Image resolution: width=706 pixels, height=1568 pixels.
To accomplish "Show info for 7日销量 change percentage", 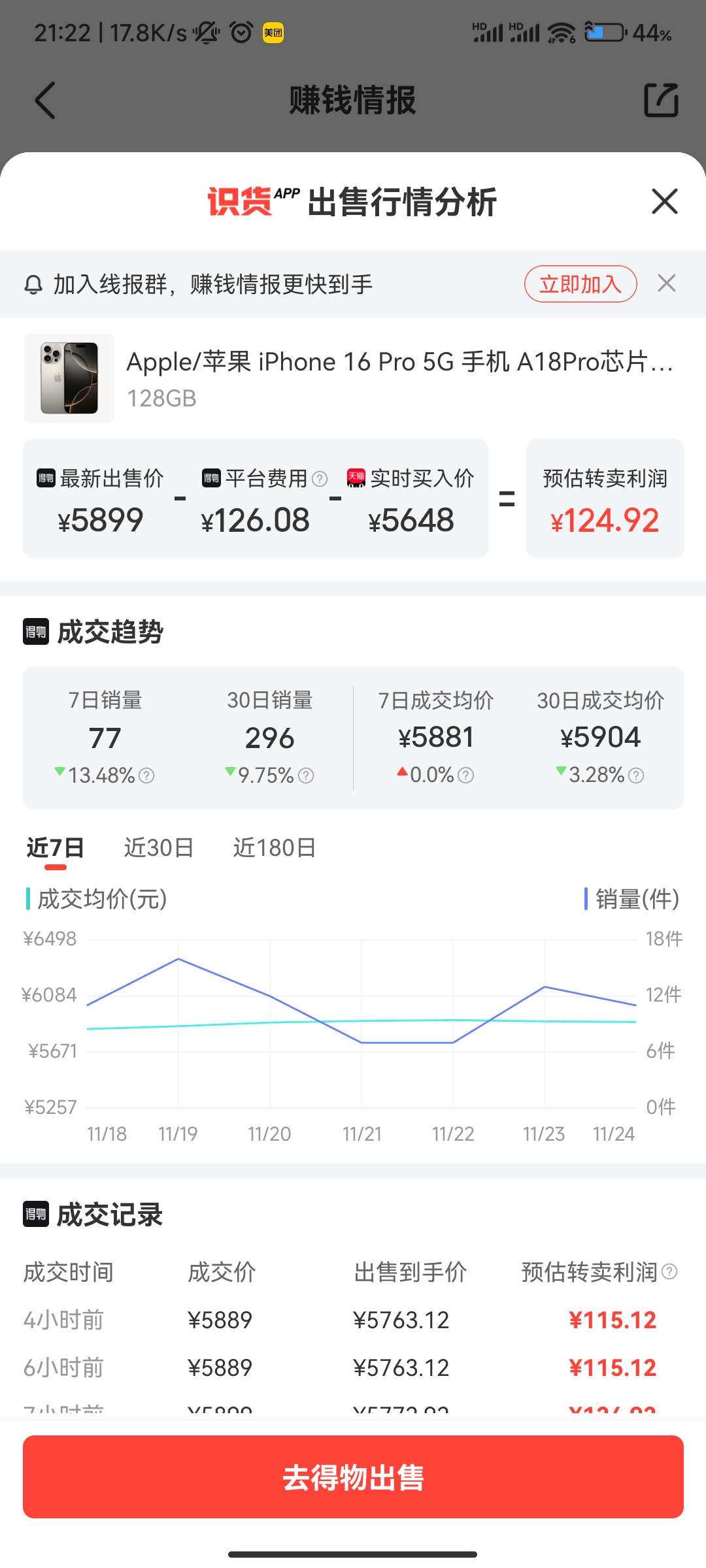I will (148, 776).
